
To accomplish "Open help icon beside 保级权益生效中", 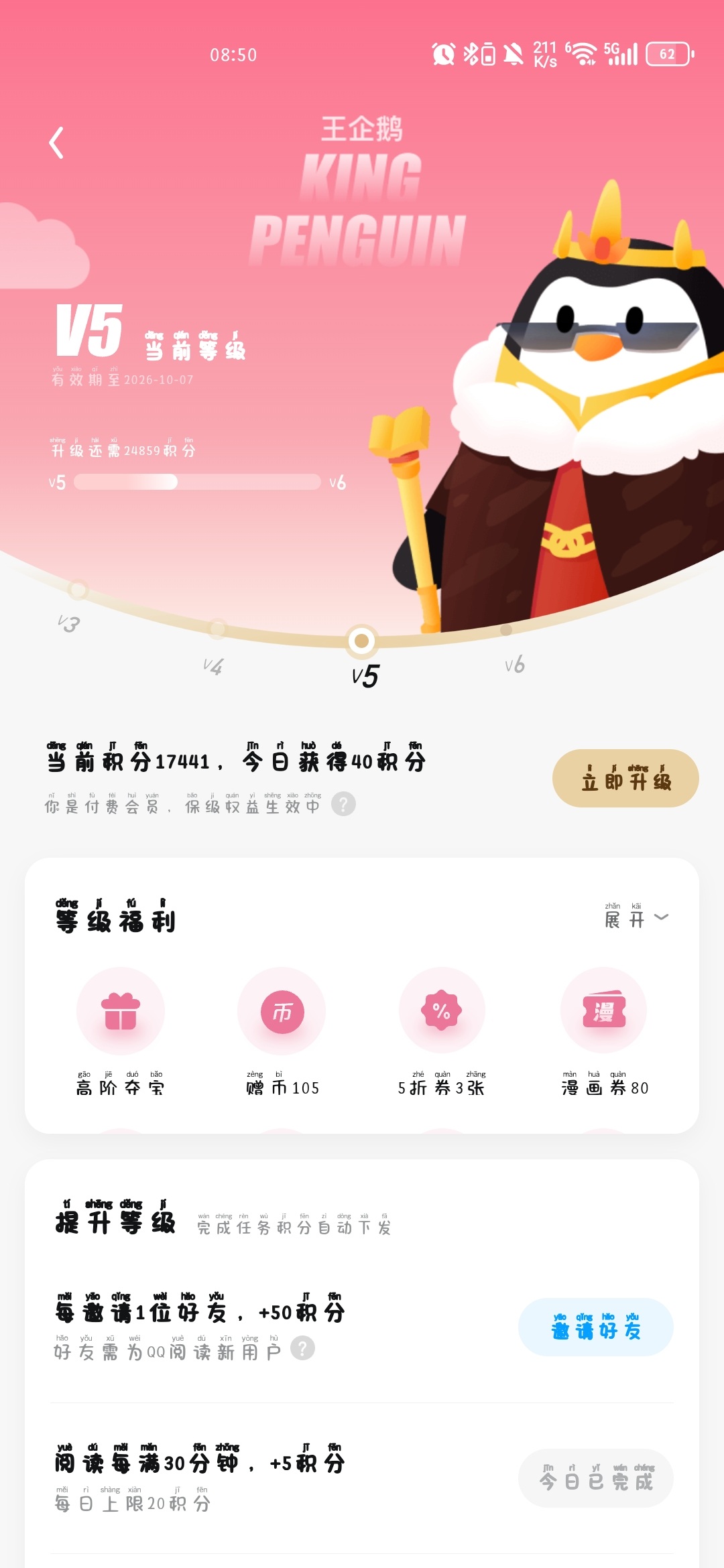I will pyautogui.click(x=343, y=804).
